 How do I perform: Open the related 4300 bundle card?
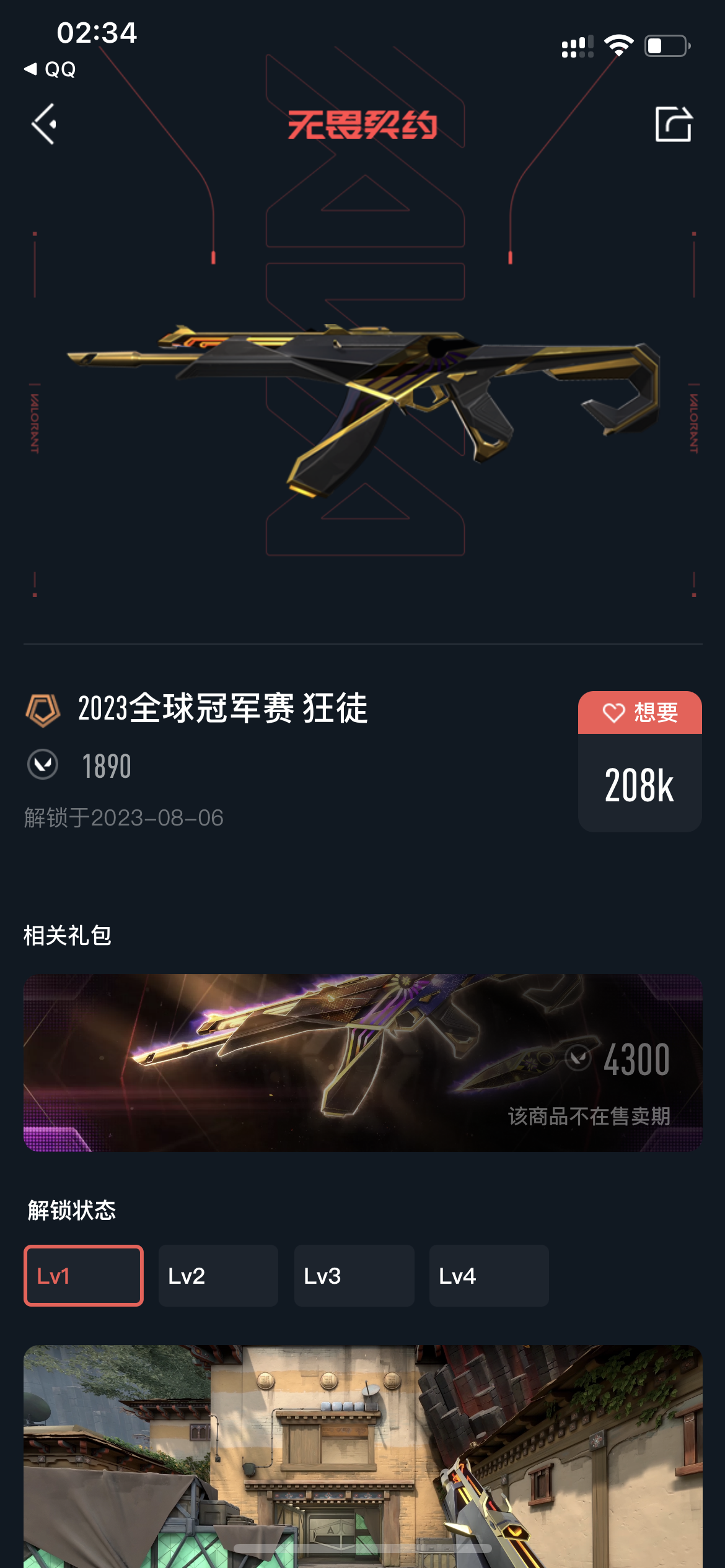pos(362,1063)
